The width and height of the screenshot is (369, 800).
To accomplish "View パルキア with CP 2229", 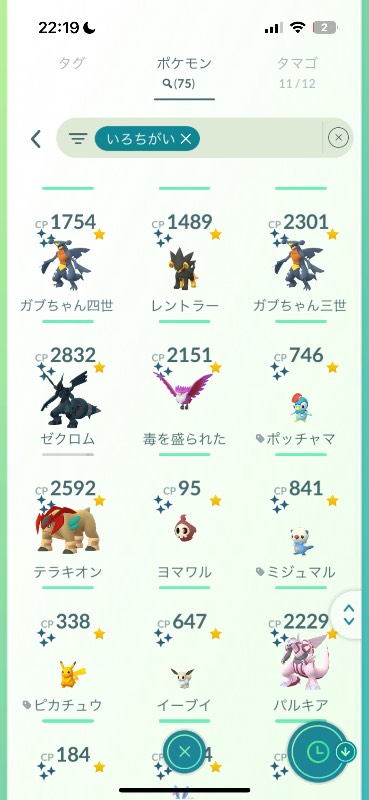I will [301, 663].
